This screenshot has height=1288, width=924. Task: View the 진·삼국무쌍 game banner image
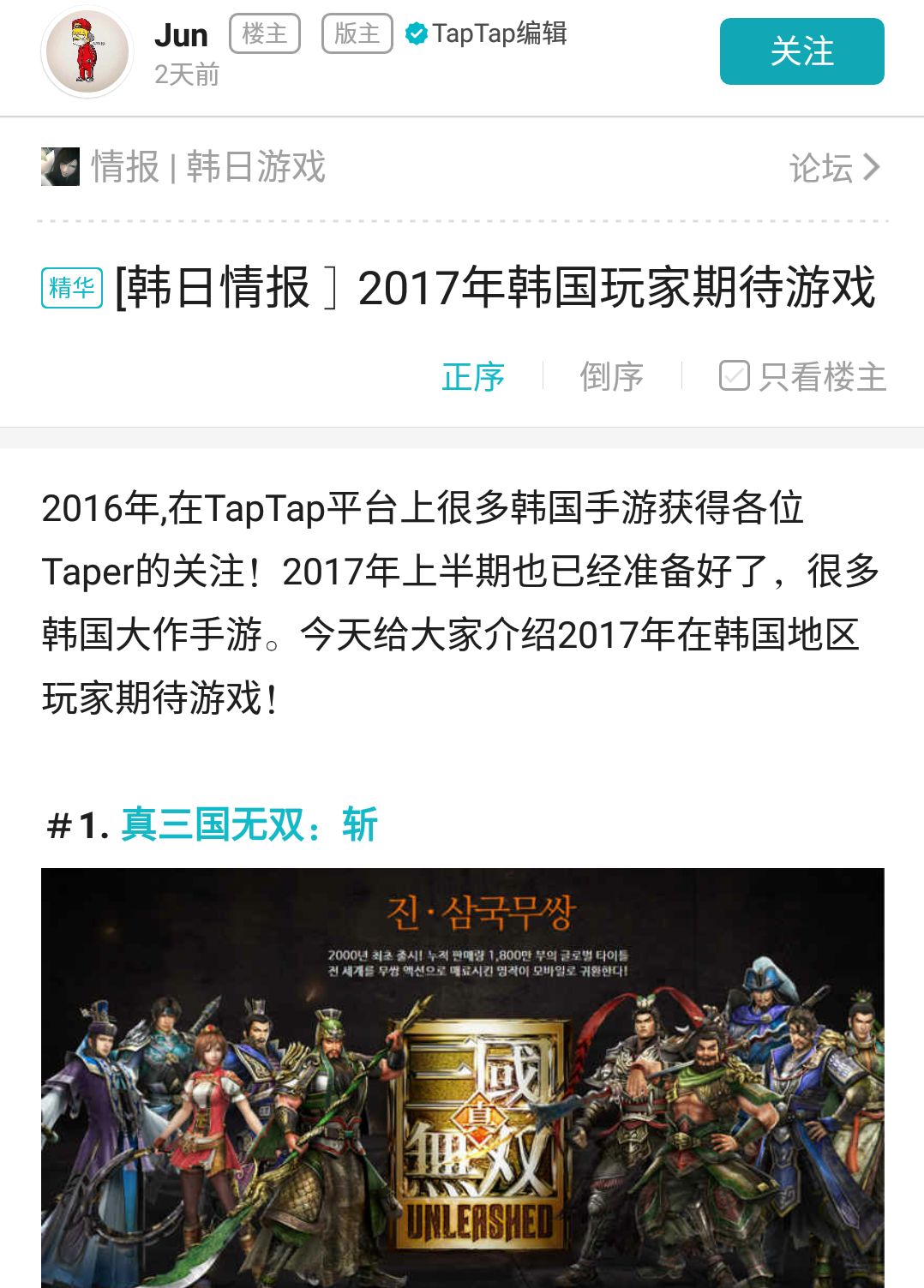click(x=462, y=1075)
